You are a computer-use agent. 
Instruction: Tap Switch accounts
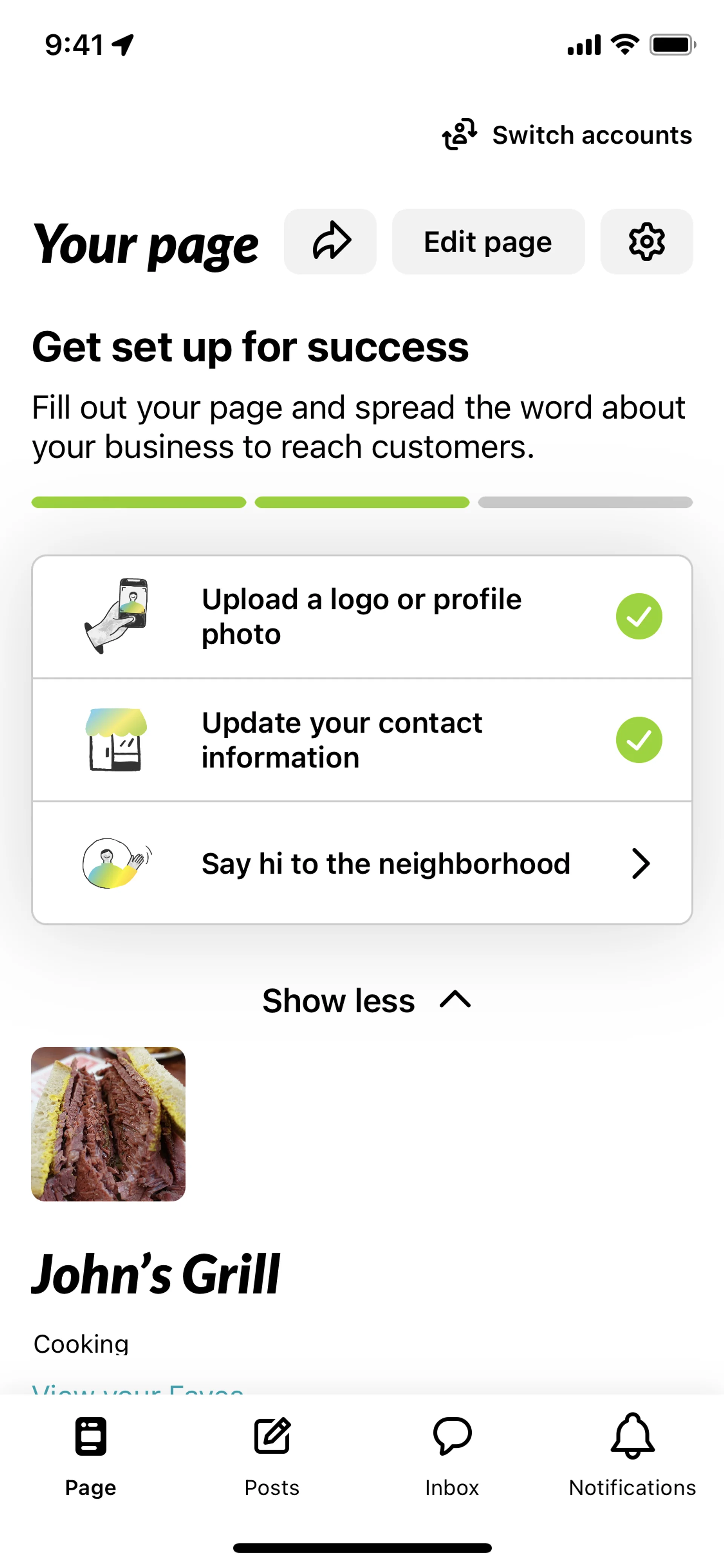coord(567,135)
